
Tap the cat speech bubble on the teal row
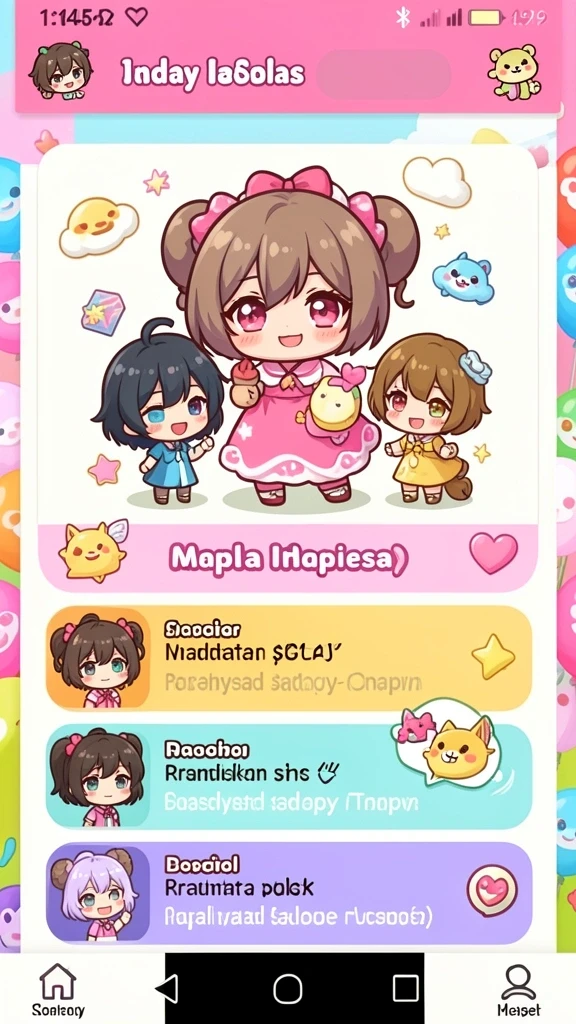447,744
